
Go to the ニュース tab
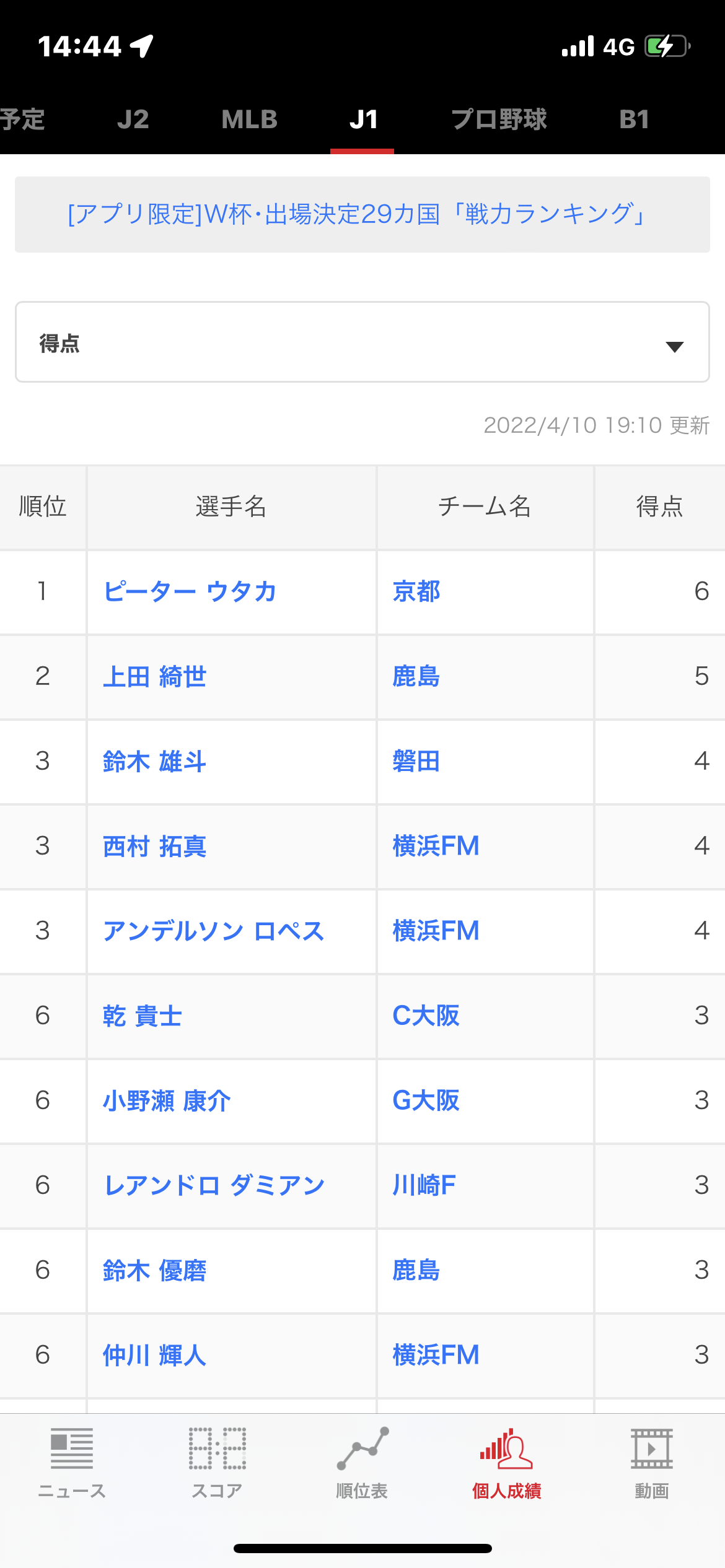72,1463
